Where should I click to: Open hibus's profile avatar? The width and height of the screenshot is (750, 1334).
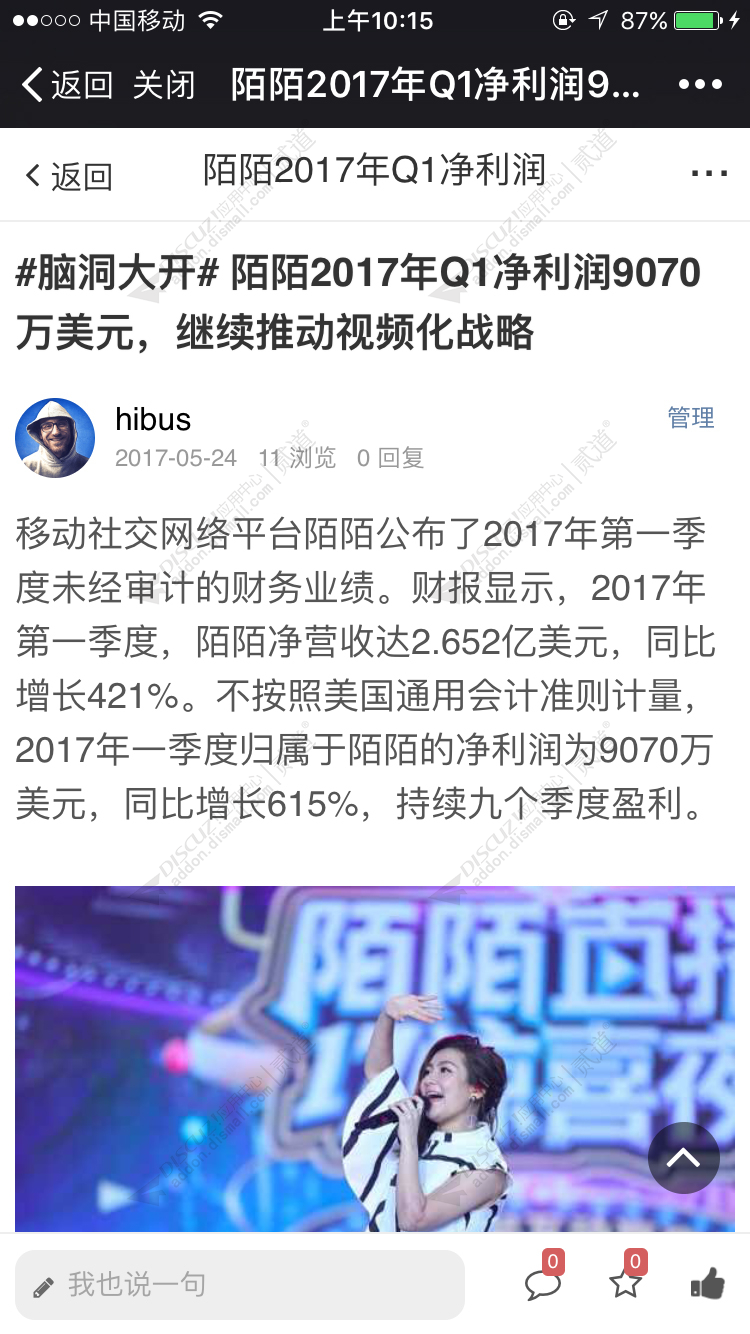tap(55, 438)
